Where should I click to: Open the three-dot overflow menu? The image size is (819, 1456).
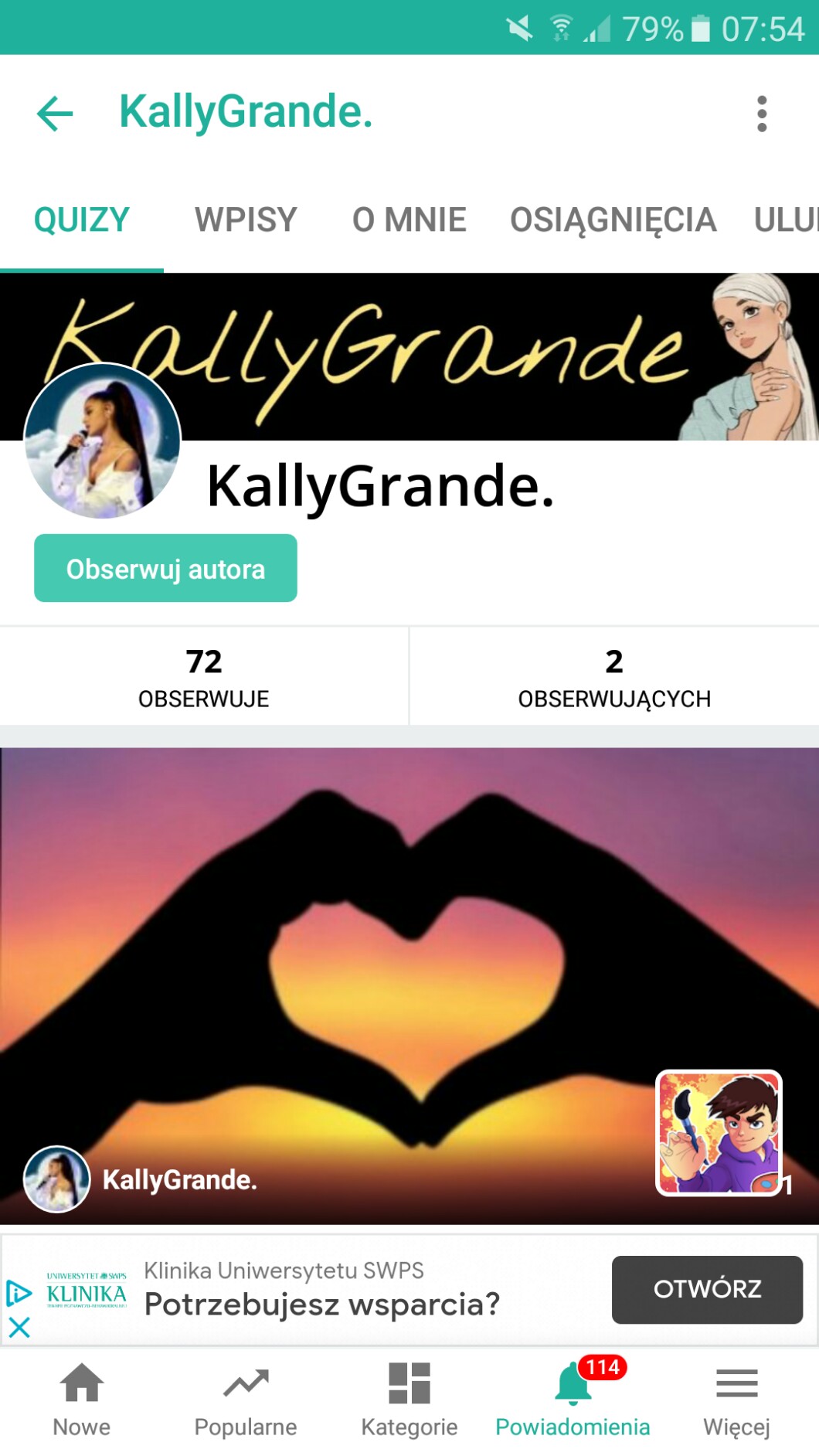[762, 114]
